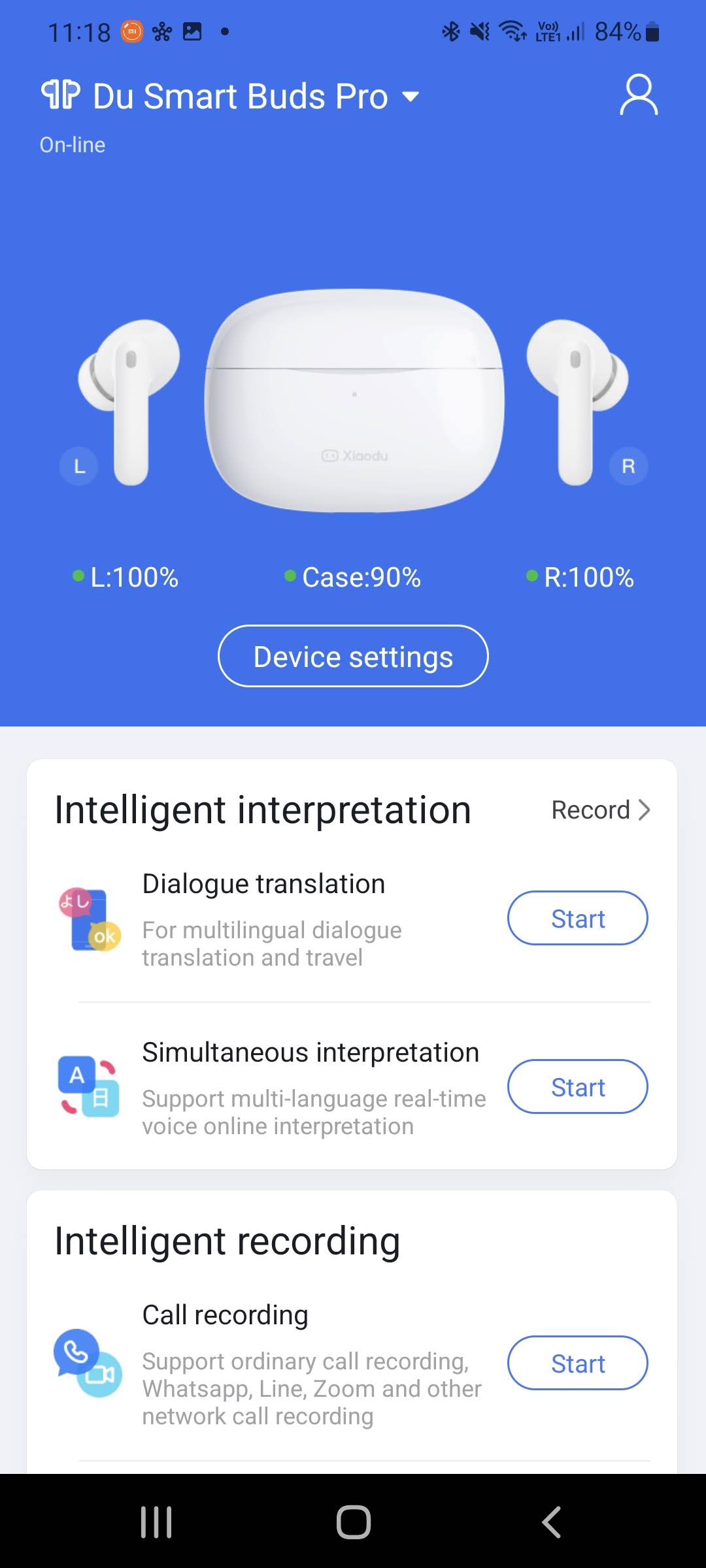Start Call recording
This screenshot has width=706, height=1568.
[577, 1363]
